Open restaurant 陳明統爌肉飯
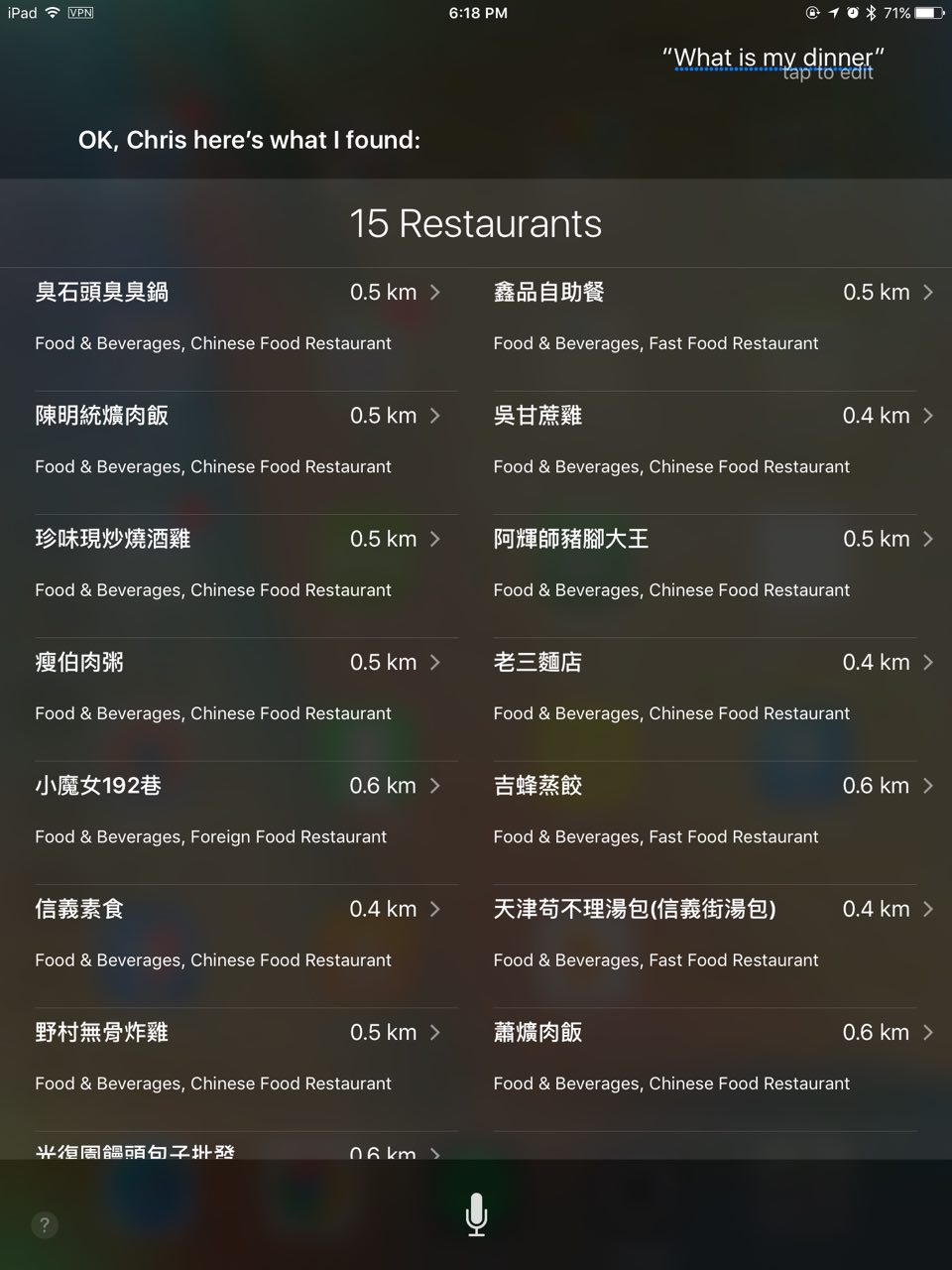Image resolution: width=952 pixels, height=1270 pixels. pos(238,440)
